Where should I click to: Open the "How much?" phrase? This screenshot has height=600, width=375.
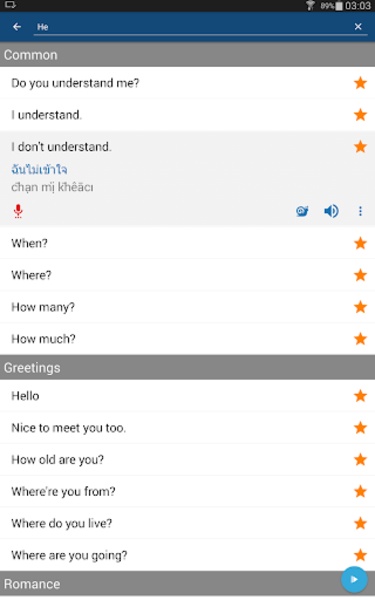(188, 339)
